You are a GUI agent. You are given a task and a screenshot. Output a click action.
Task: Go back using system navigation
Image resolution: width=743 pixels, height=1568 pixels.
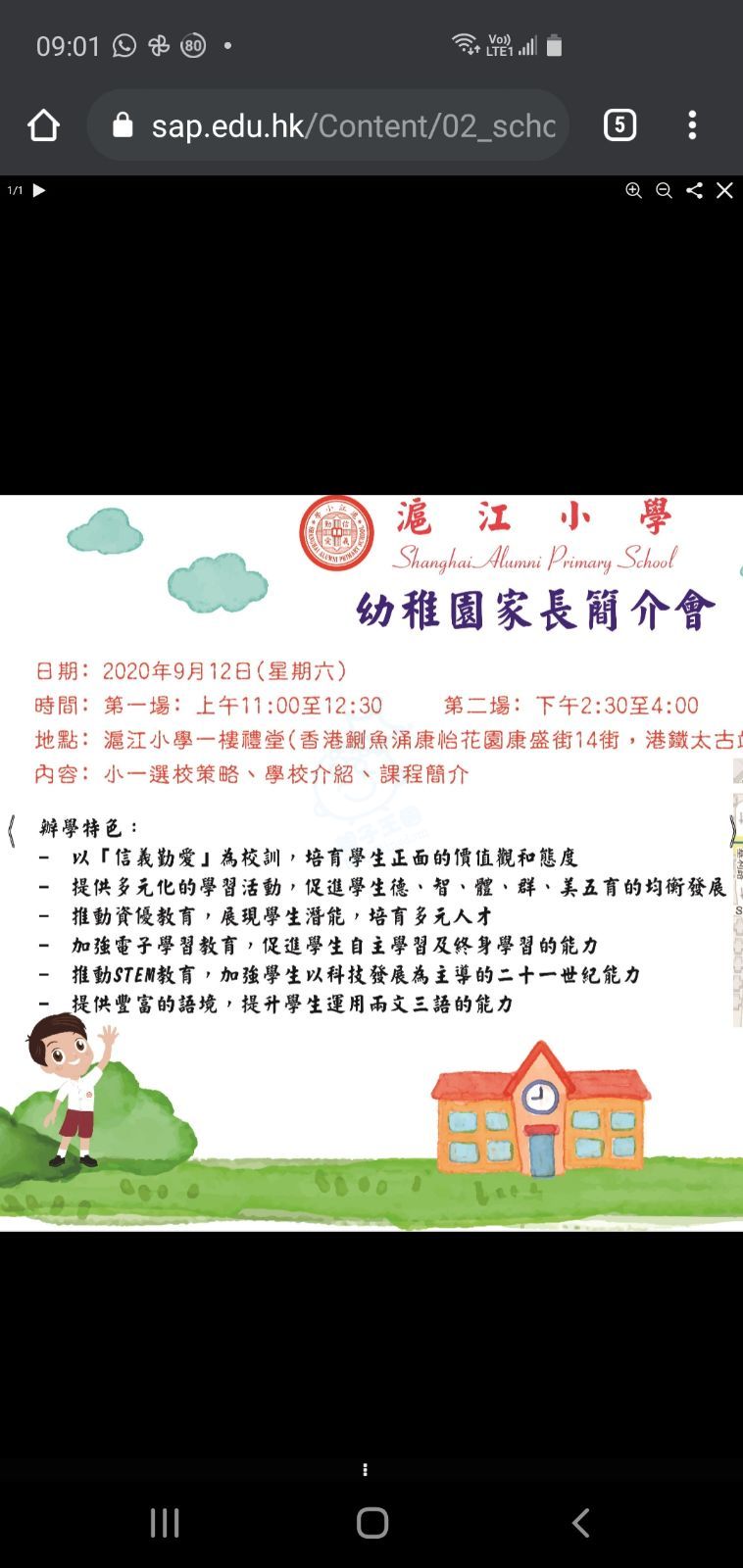580,1522
